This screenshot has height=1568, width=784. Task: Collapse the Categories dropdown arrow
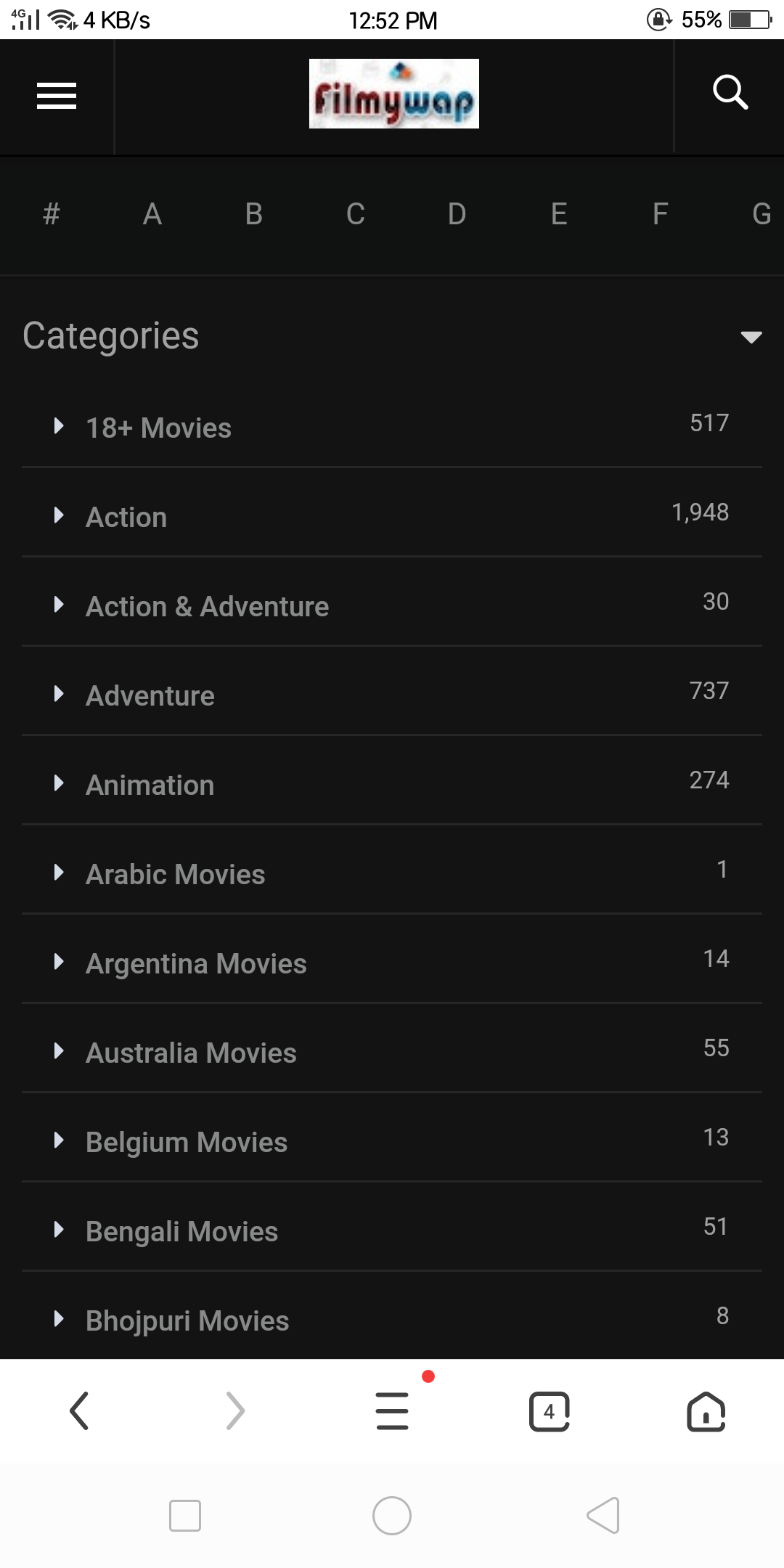tap(751, 337)
